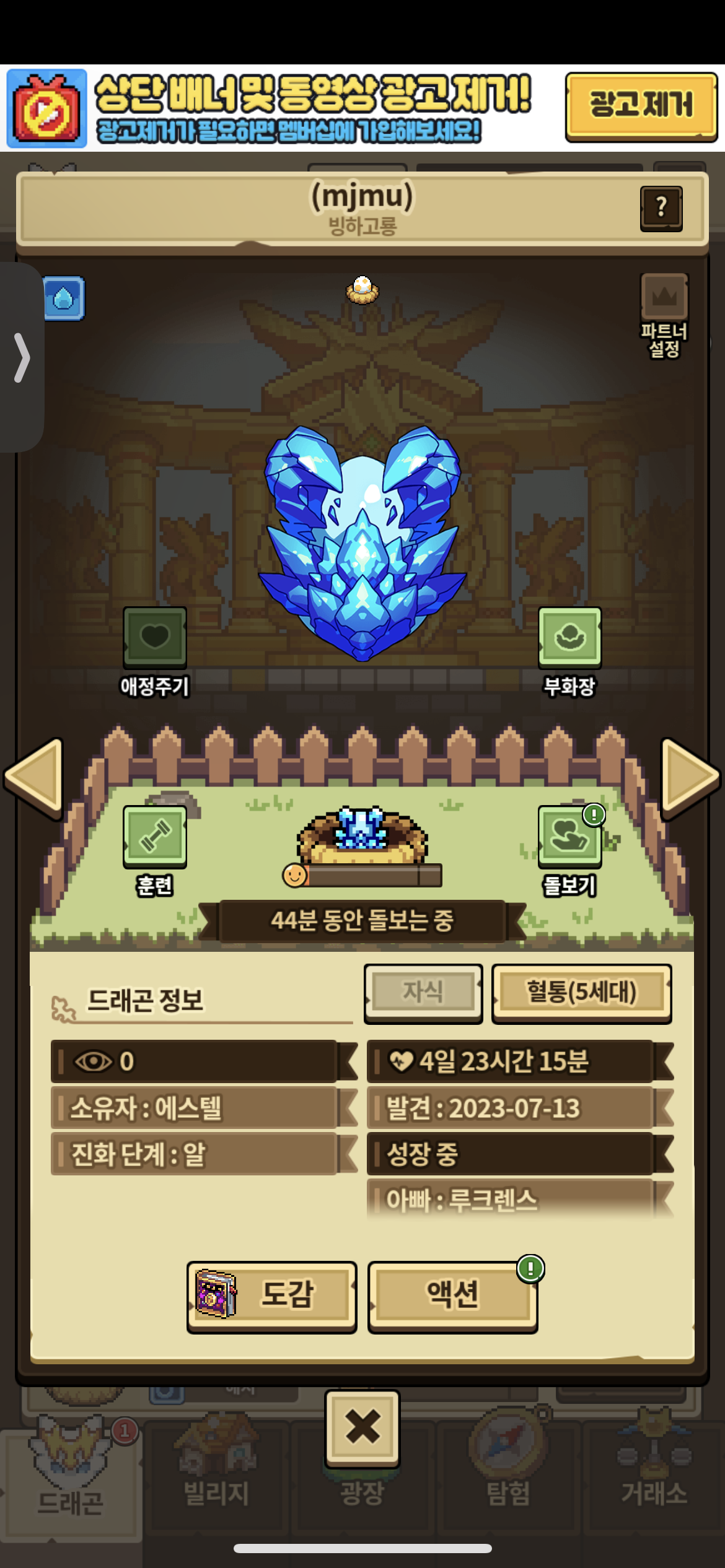The image size is (725, 1568).
Task: Open the 액션 menu
Action: click(453, 1296)
